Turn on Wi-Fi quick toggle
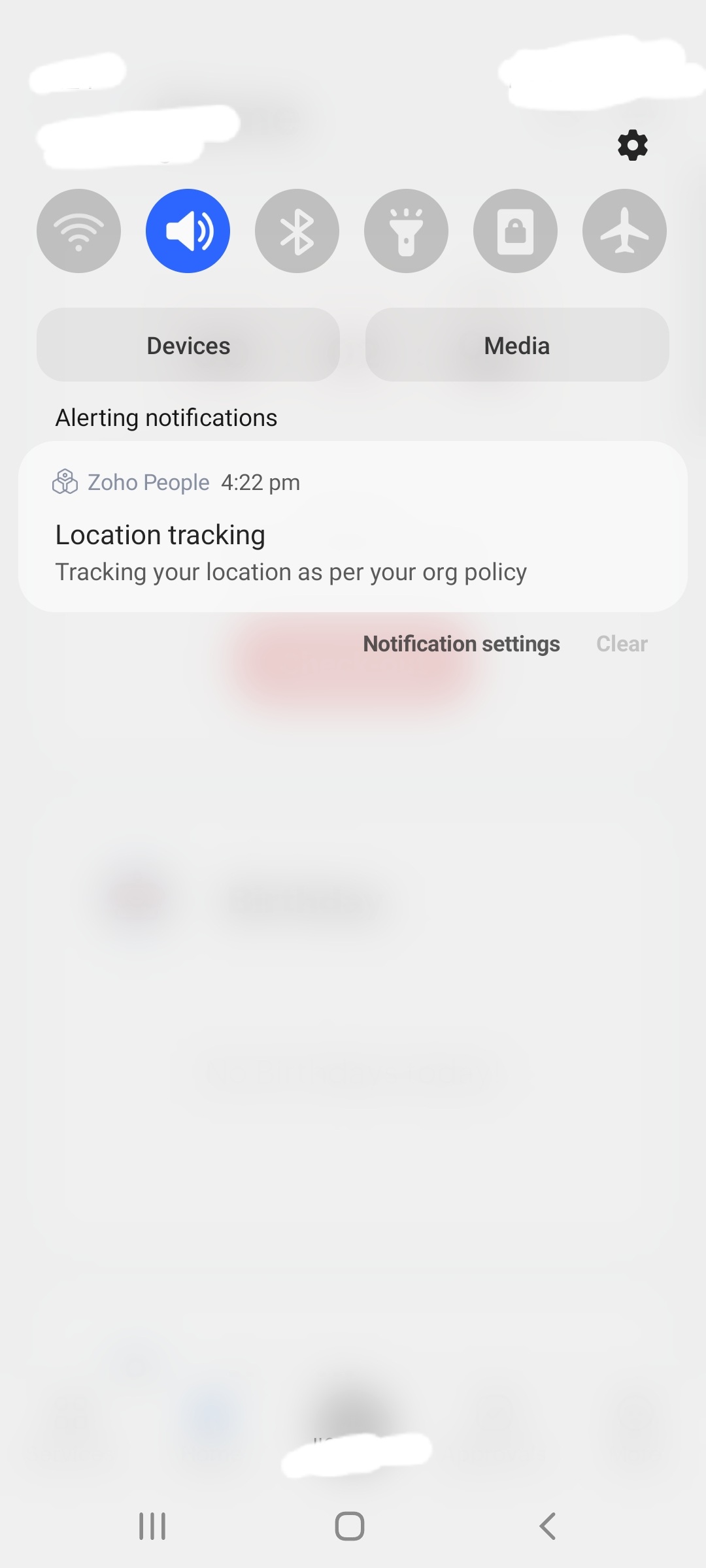This screenshot has height=1568, width=706. 79,231
